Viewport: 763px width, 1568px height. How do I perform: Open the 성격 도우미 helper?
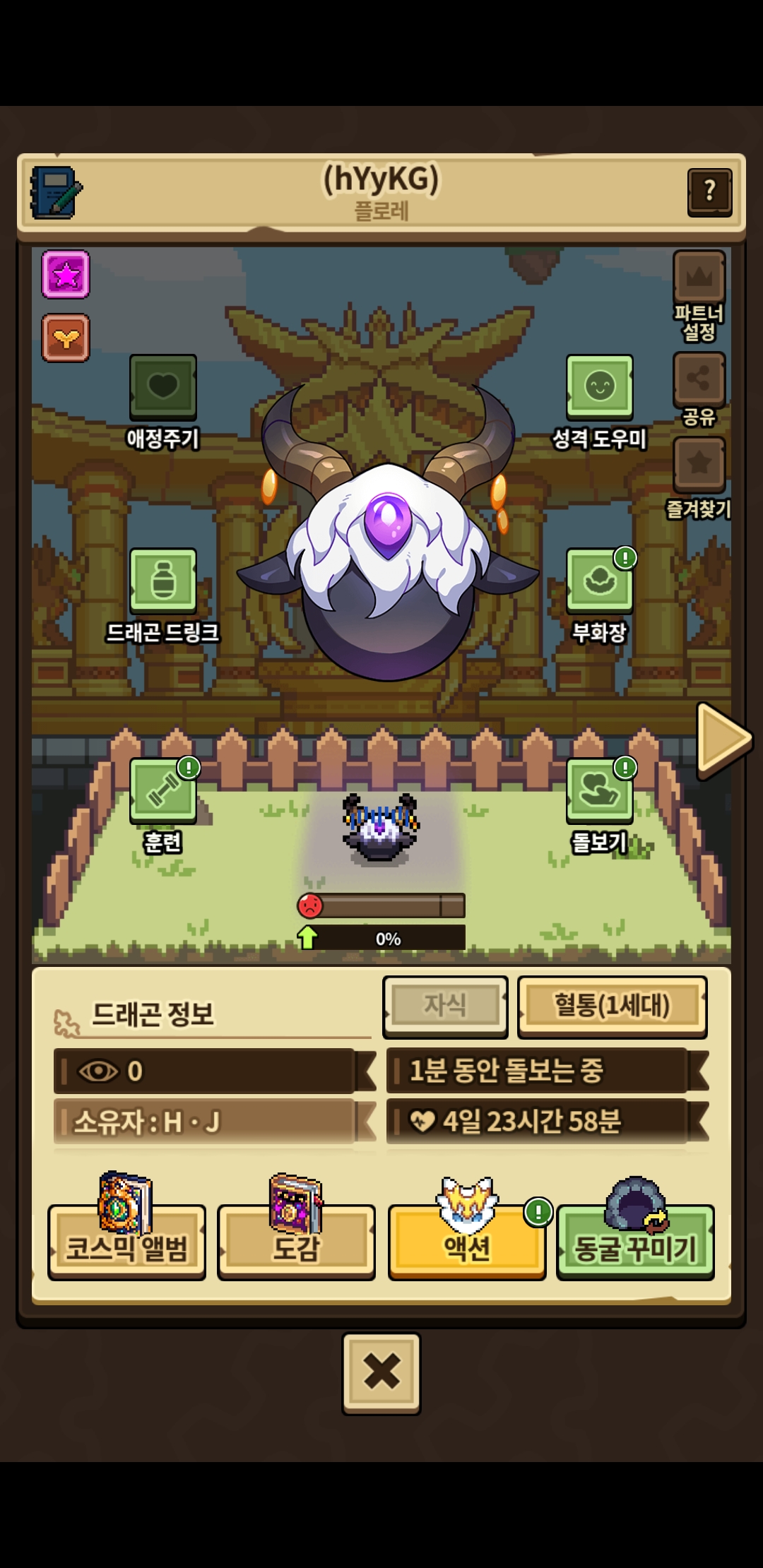tap(599, 387)
